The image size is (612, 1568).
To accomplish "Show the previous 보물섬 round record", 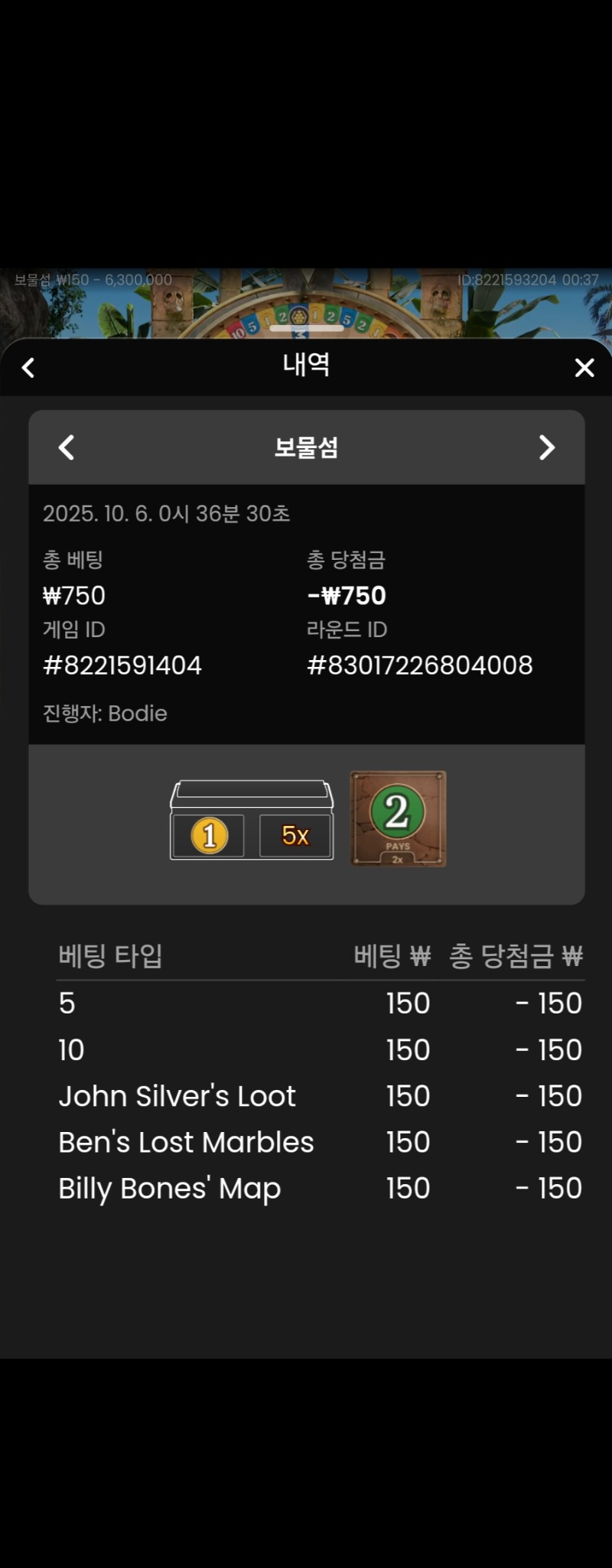I will point(67,447).
